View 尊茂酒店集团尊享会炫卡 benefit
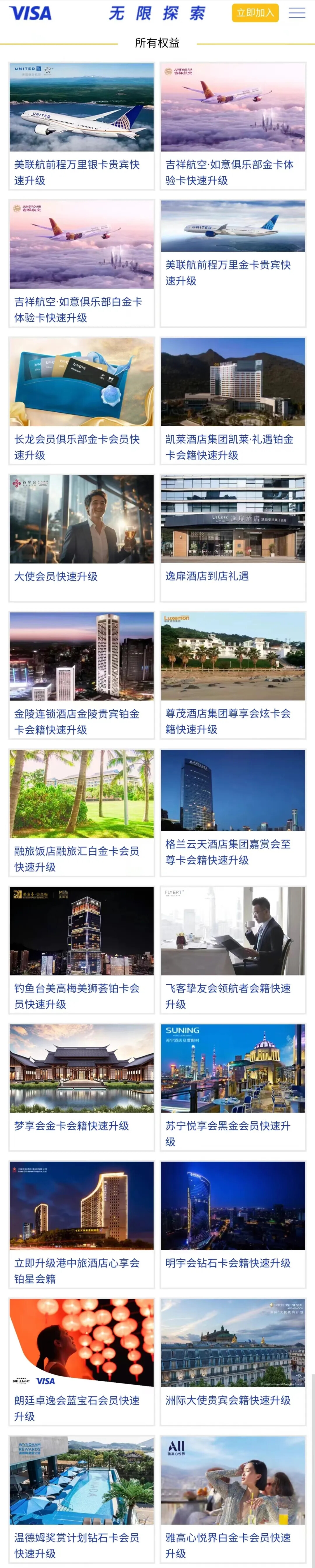 pos(233,675)
